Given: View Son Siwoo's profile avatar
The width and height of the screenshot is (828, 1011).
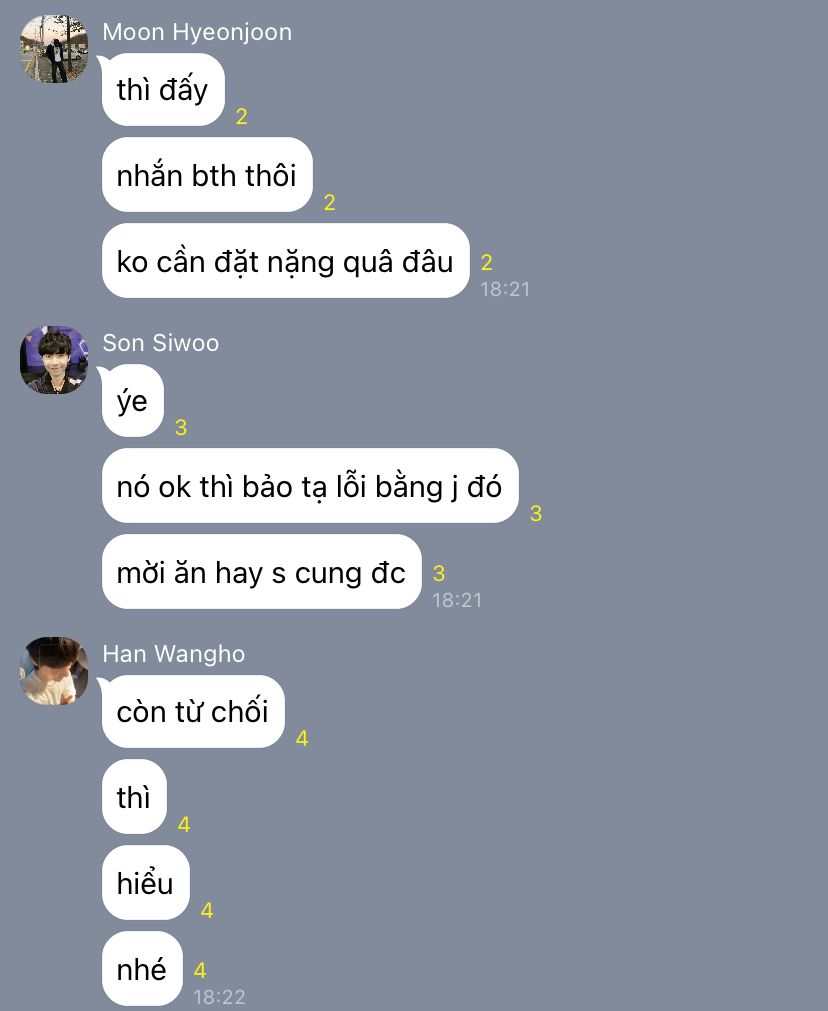Looking at the screenshot, I should (54, 360).
